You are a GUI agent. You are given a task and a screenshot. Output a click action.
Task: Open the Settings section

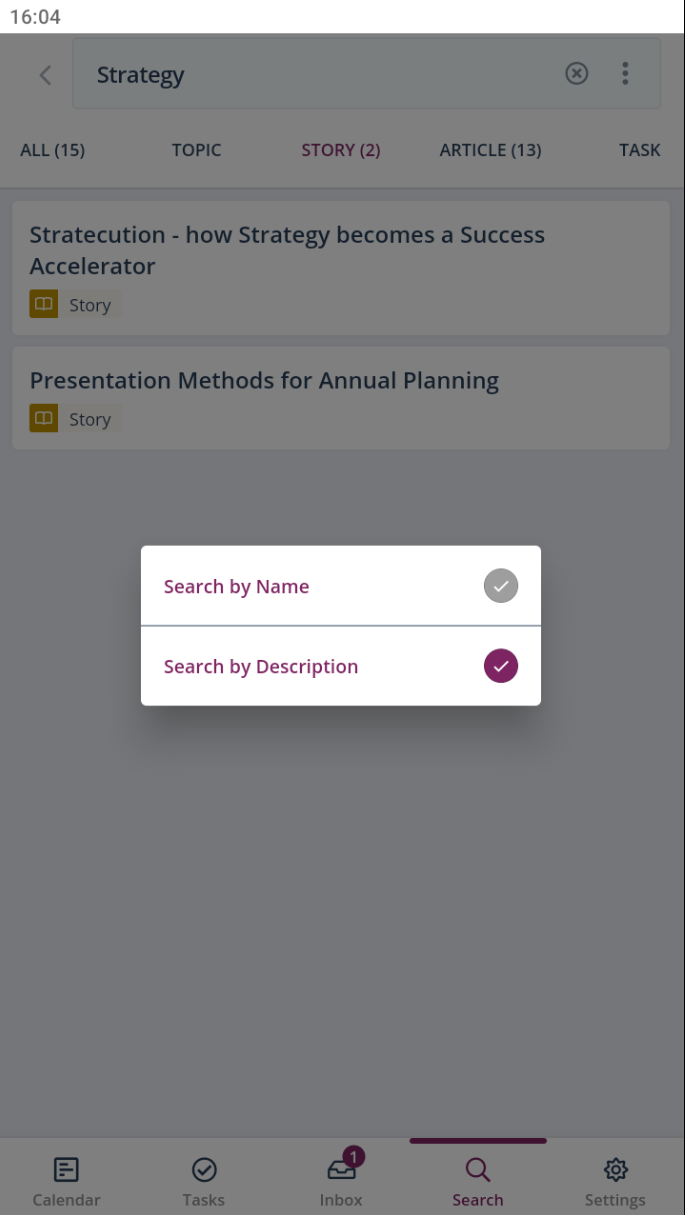pyautogui.click(x=615, y=1182)
